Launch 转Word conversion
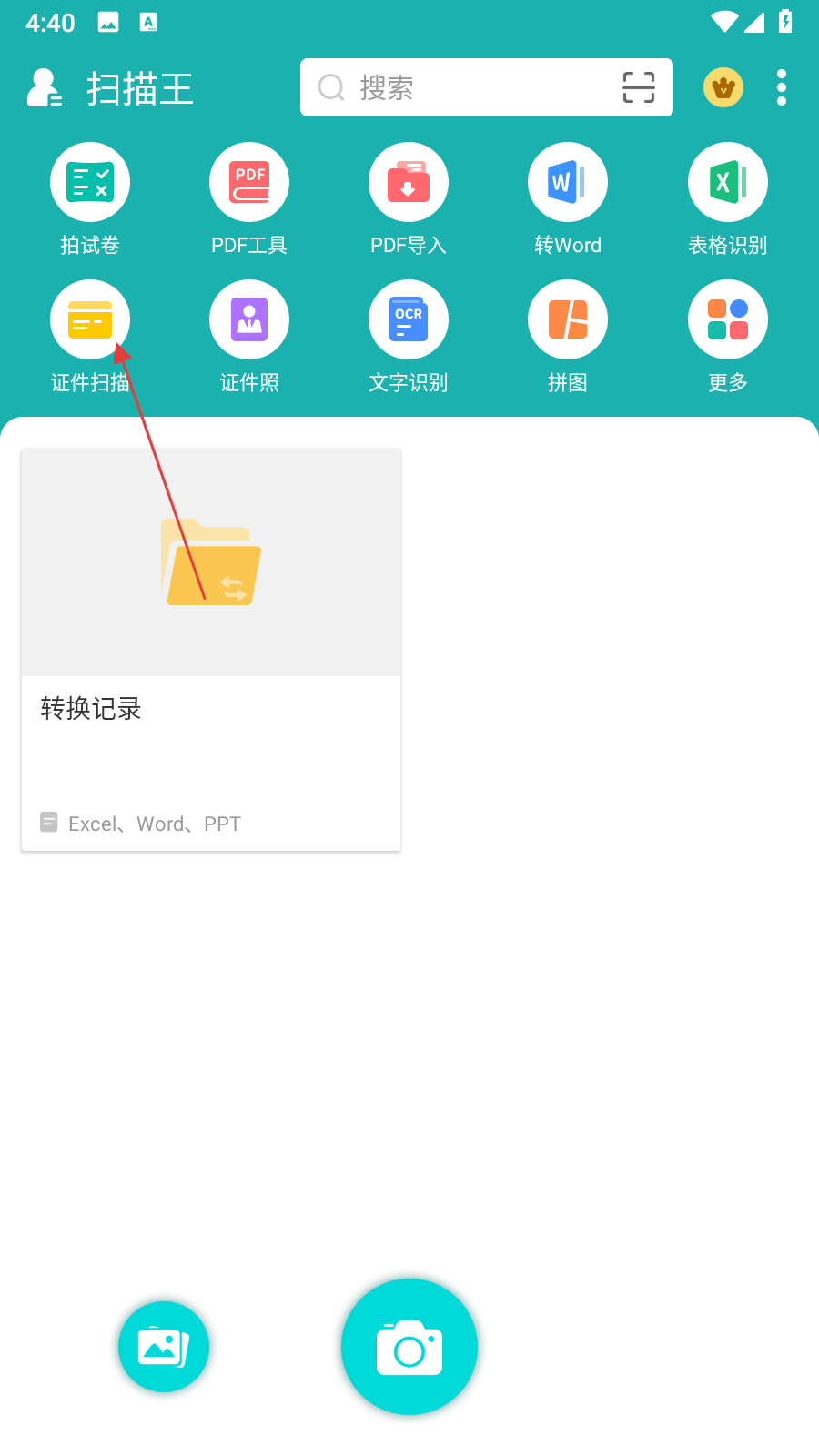819x1456 pixels. (568, 183)
